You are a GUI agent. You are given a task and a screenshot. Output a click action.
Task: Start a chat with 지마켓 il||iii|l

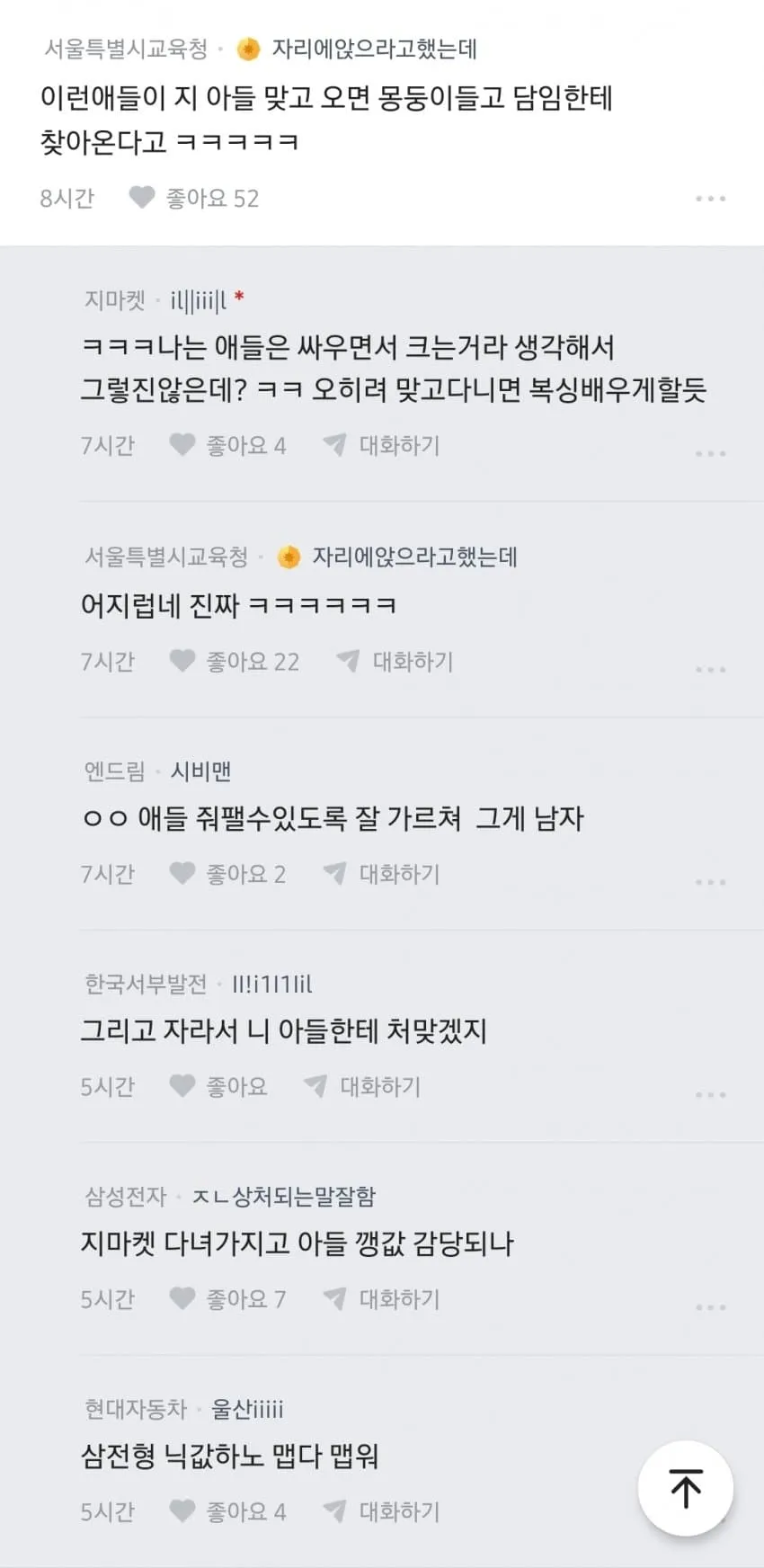point(381,445)
